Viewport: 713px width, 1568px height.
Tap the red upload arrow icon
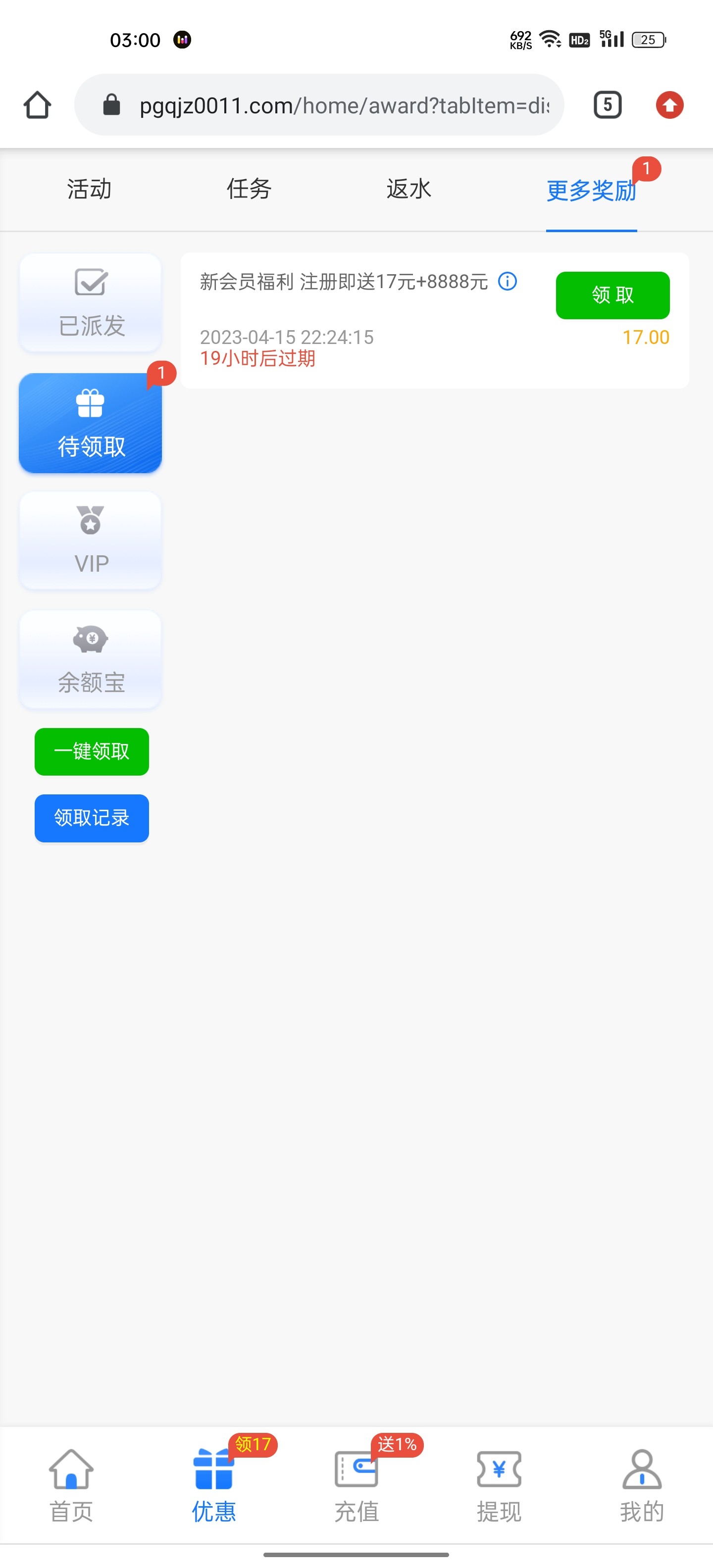tap(669, 105)
